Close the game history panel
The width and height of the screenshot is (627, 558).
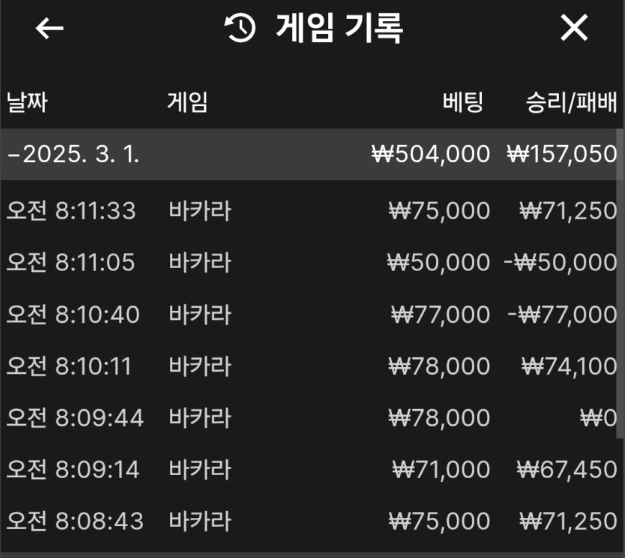pos(574,29)
